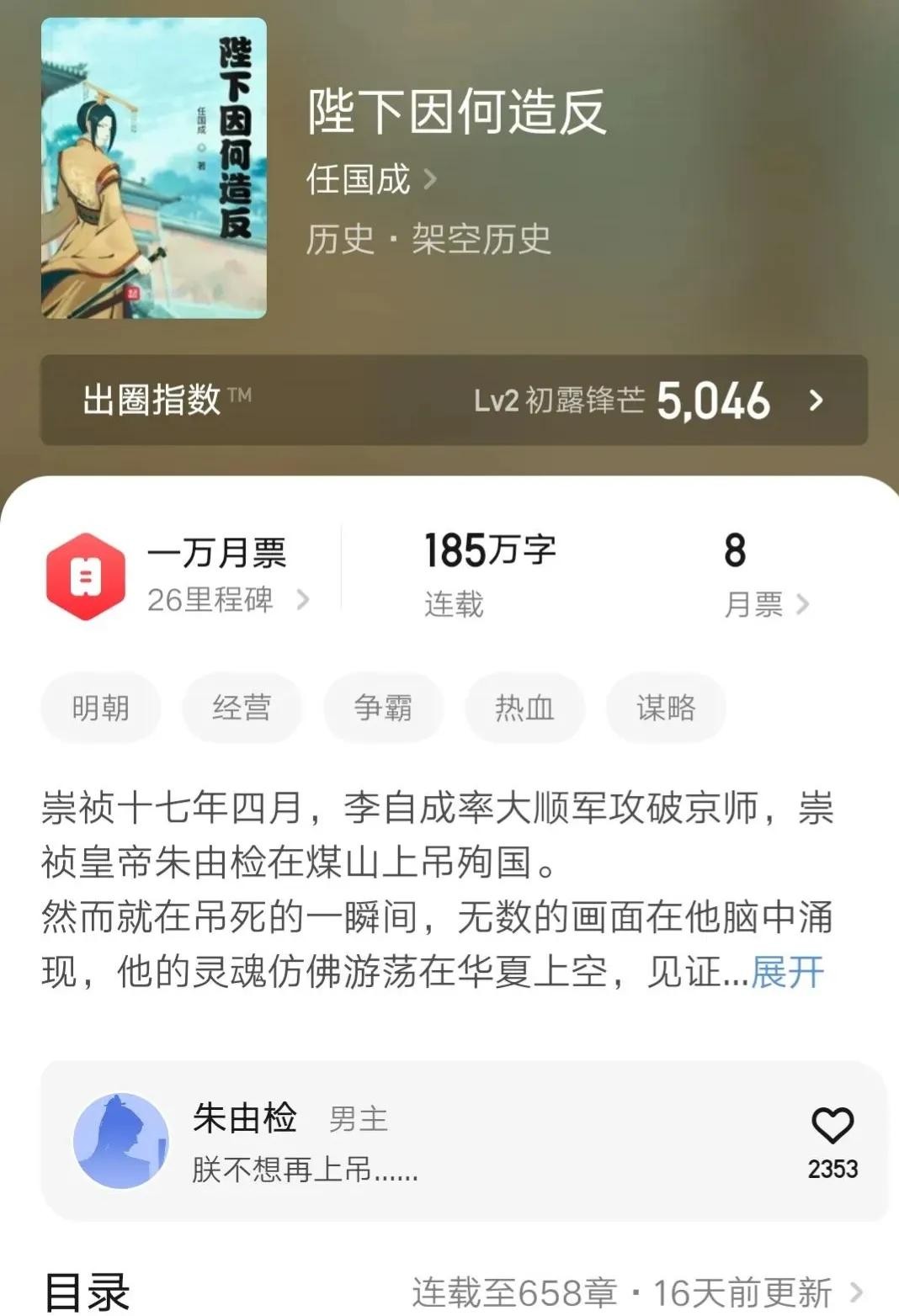Image resolution: width=899 pixels, height=1316 pixels.
Task: Open the 历史·架空历史 category
Action: (x=428, y=240)
